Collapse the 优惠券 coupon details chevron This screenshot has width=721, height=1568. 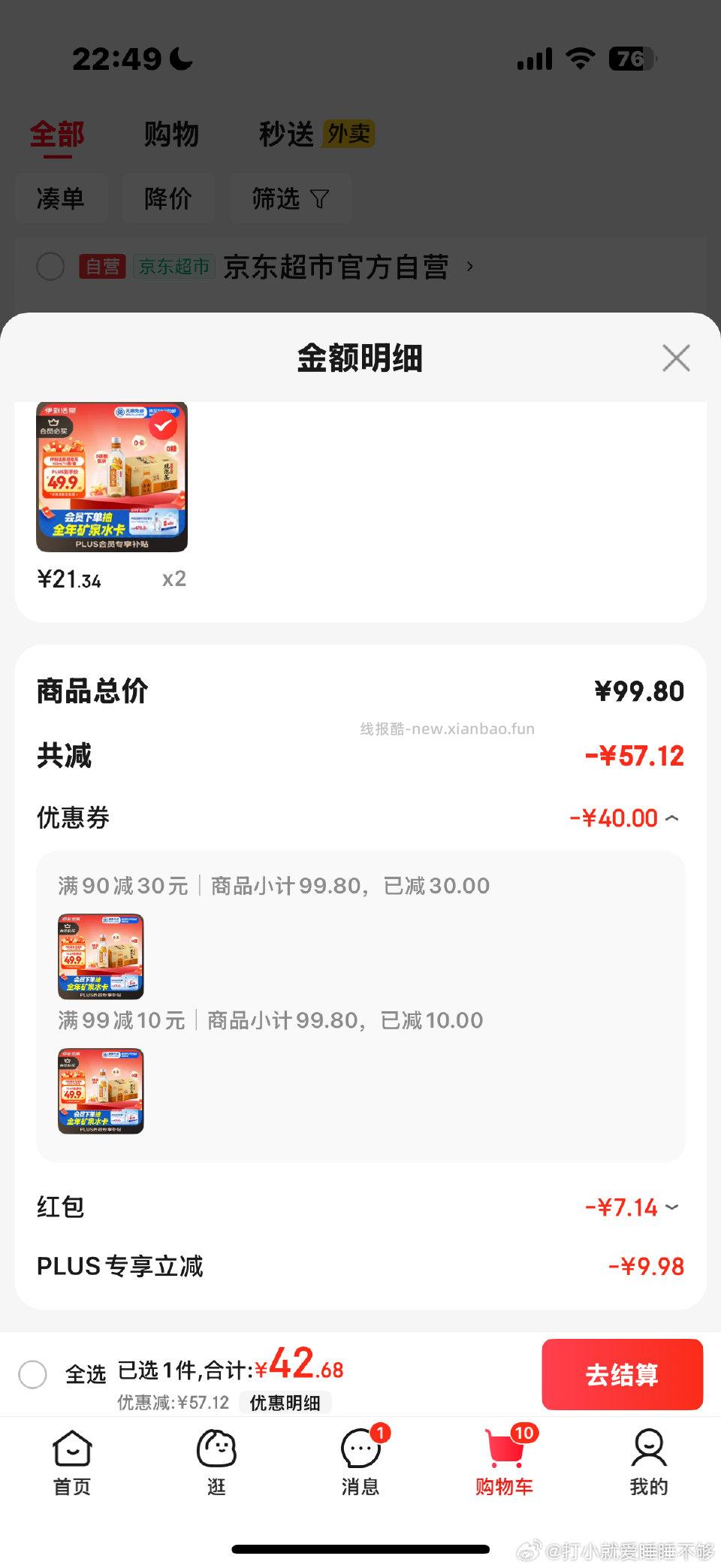tap(674, 817)
